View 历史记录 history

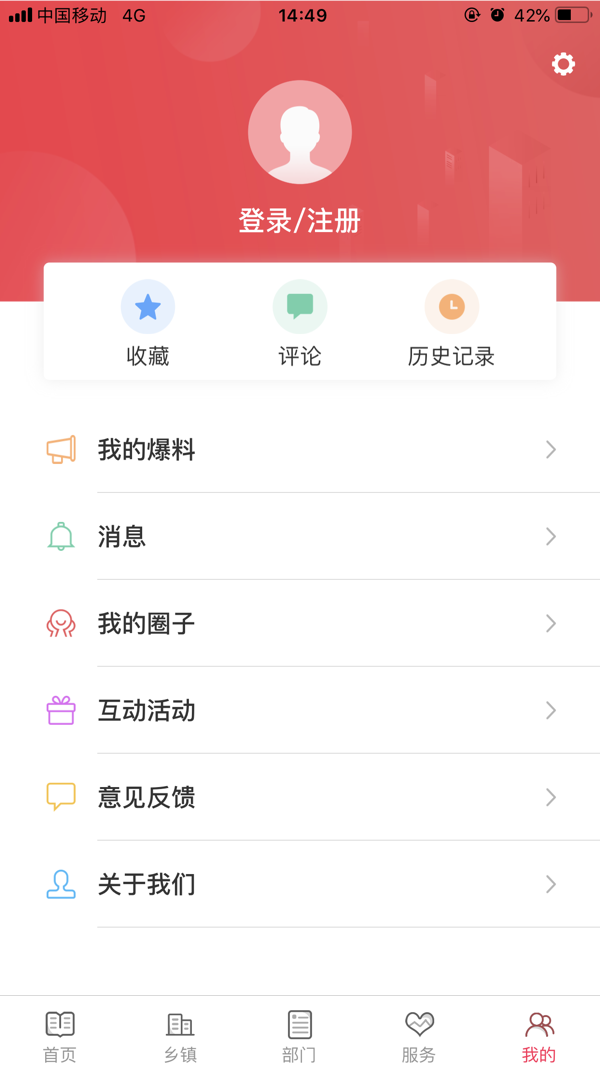[451, 324]
